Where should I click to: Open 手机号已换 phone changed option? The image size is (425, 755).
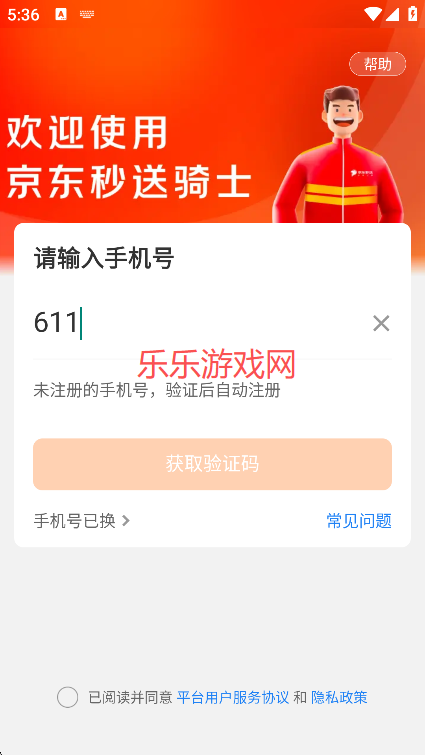[x=82, y=521]
